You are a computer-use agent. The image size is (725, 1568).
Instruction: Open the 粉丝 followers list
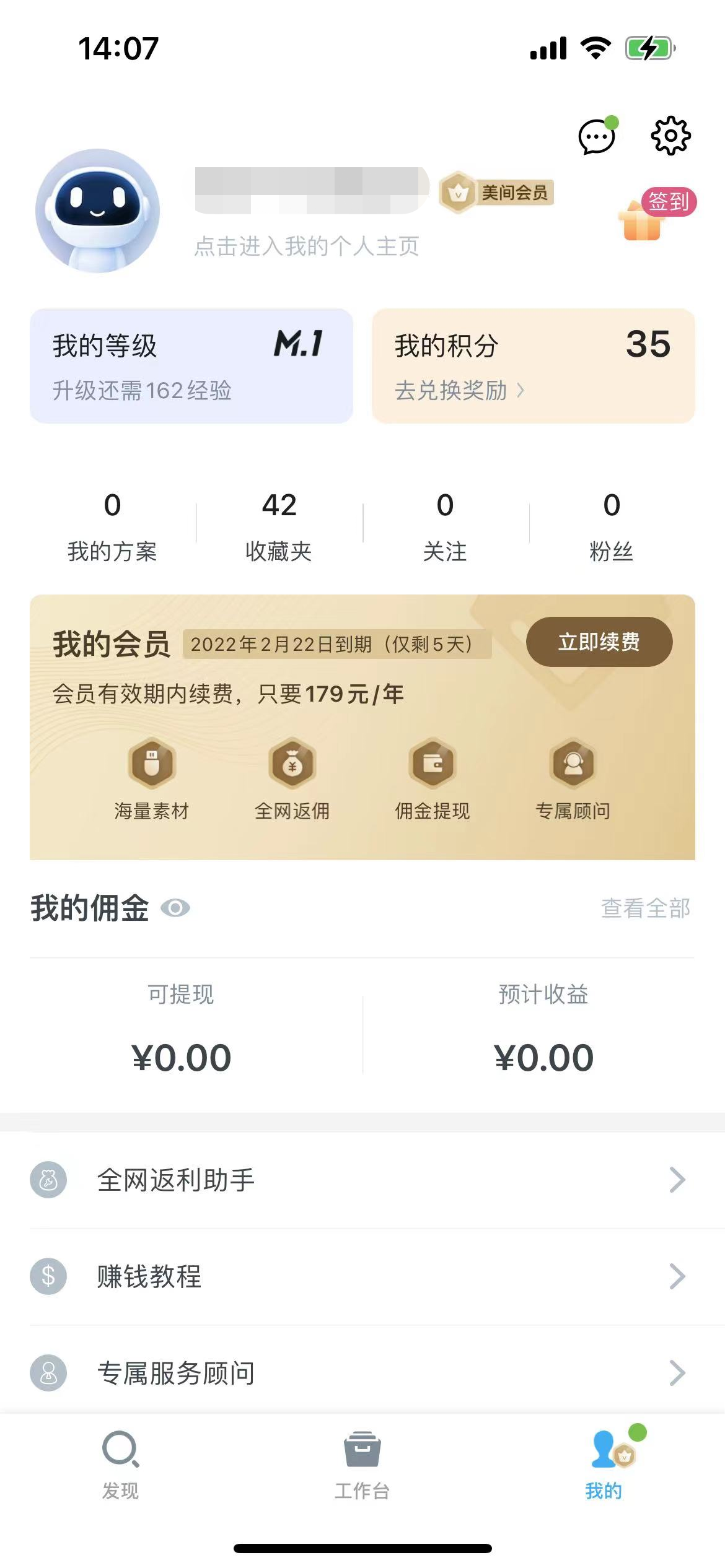coord(611,526)
